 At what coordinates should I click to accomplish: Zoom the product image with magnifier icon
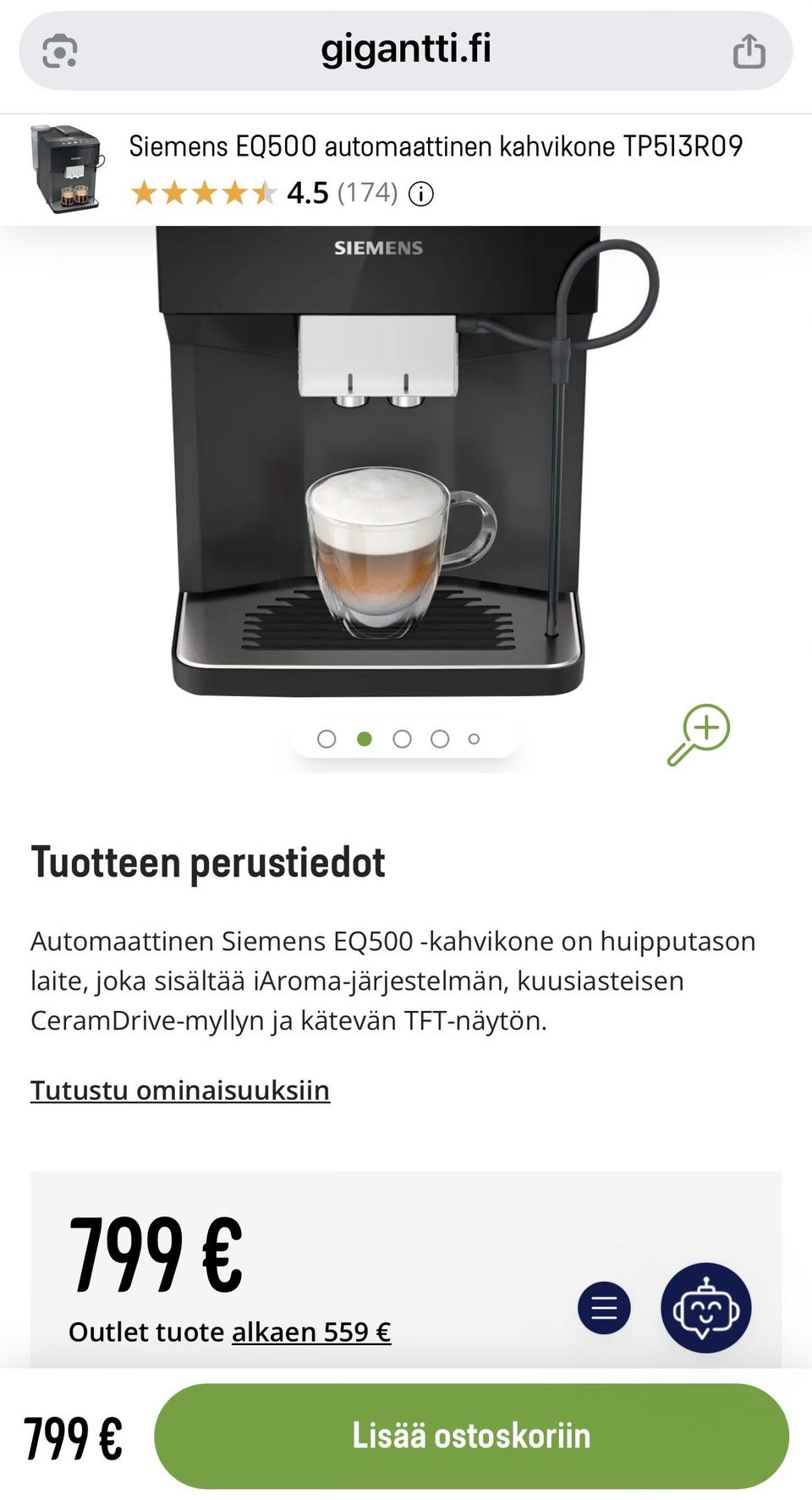(x=699, y=734)
